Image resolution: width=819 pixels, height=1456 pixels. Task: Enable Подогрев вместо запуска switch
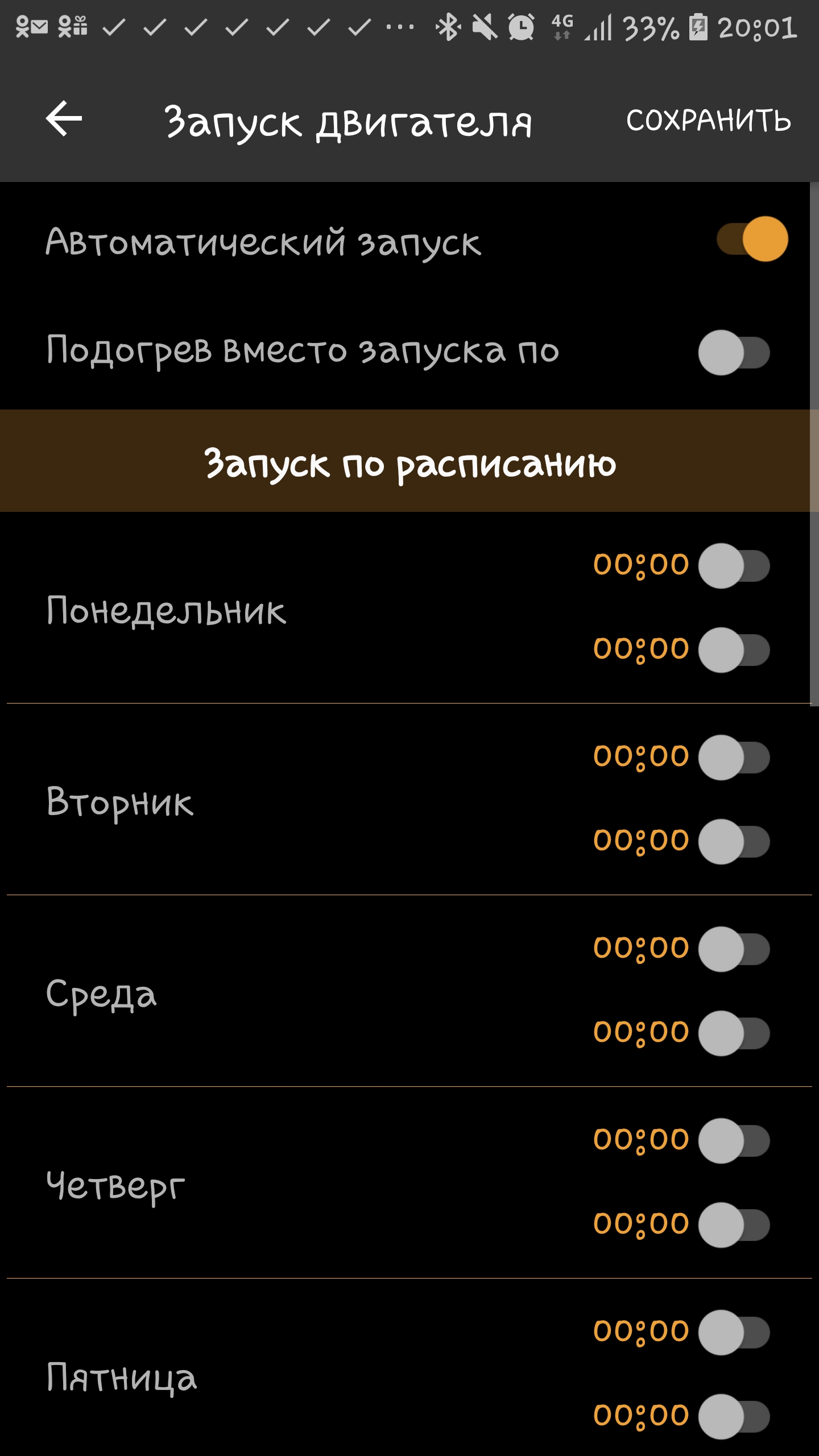[734, 353]
